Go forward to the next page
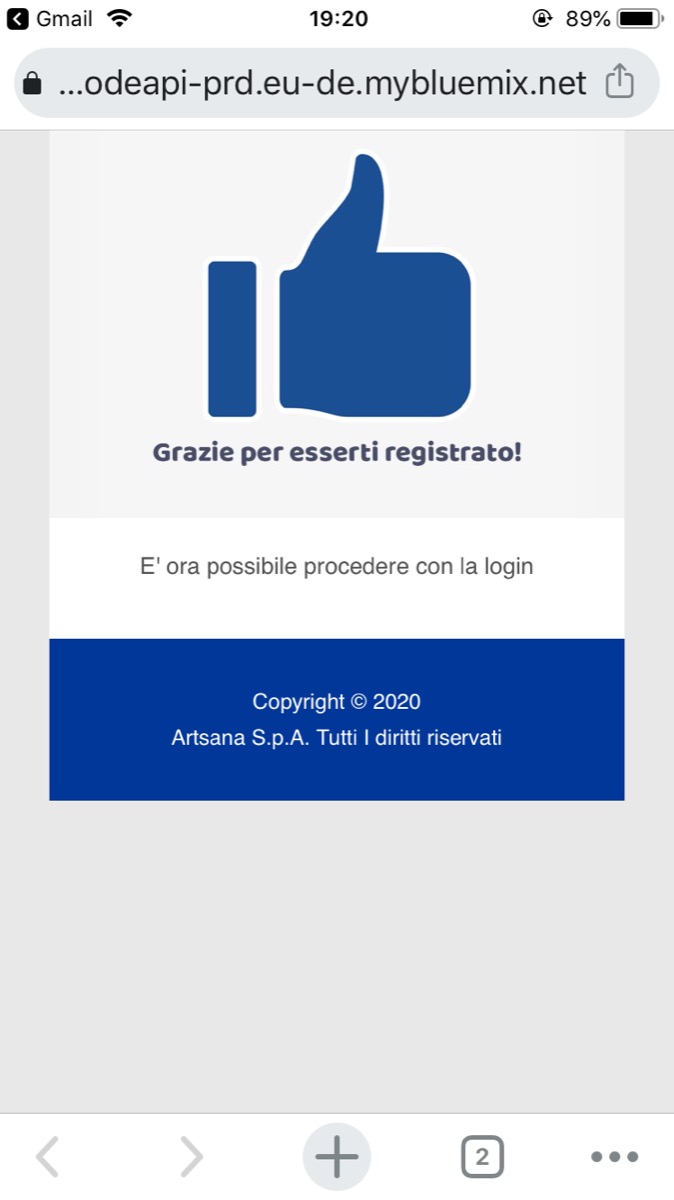The image size is (674, 1200). [191, 1157]
